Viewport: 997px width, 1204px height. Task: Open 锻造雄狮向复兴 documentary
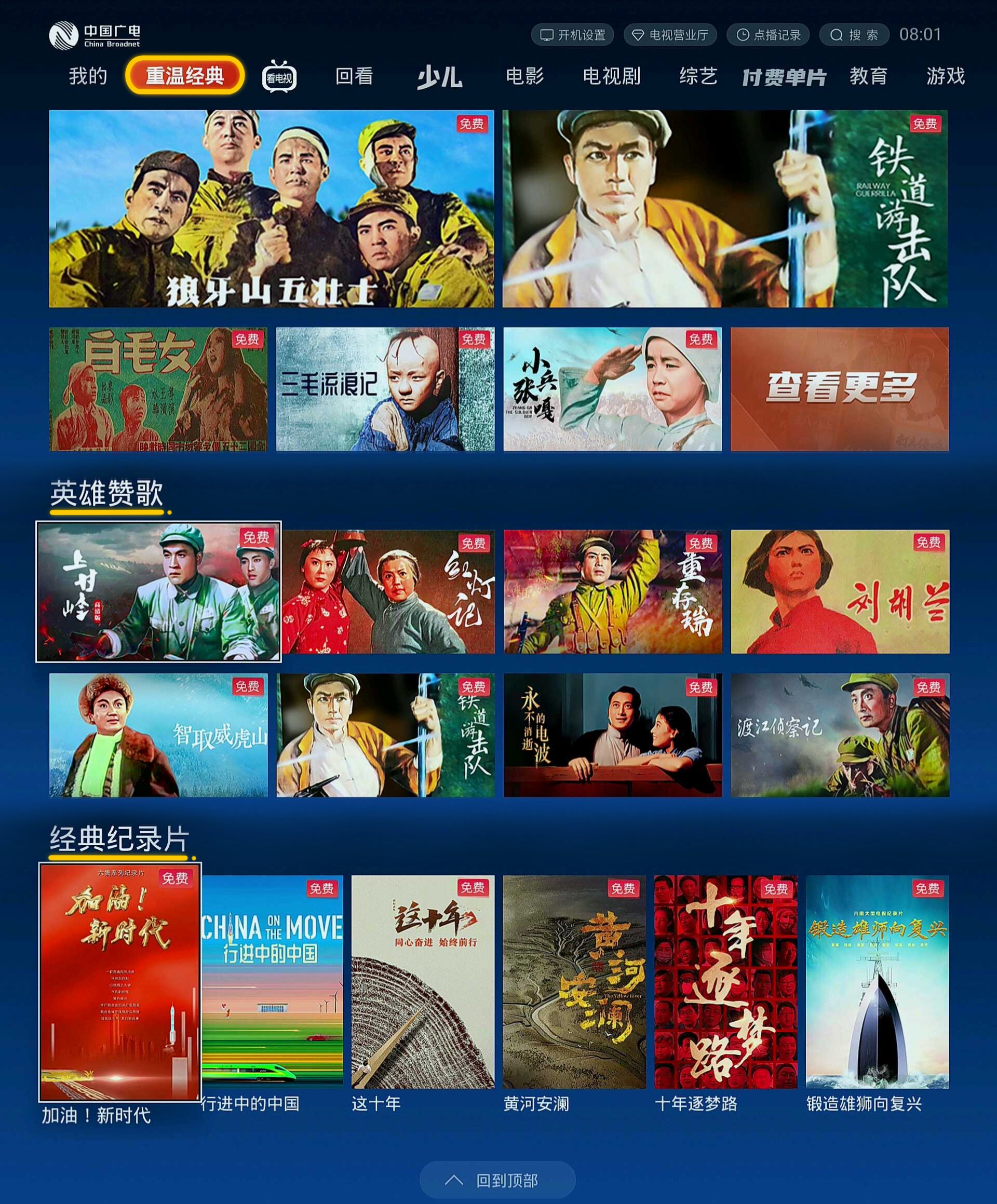click(877, 982)
